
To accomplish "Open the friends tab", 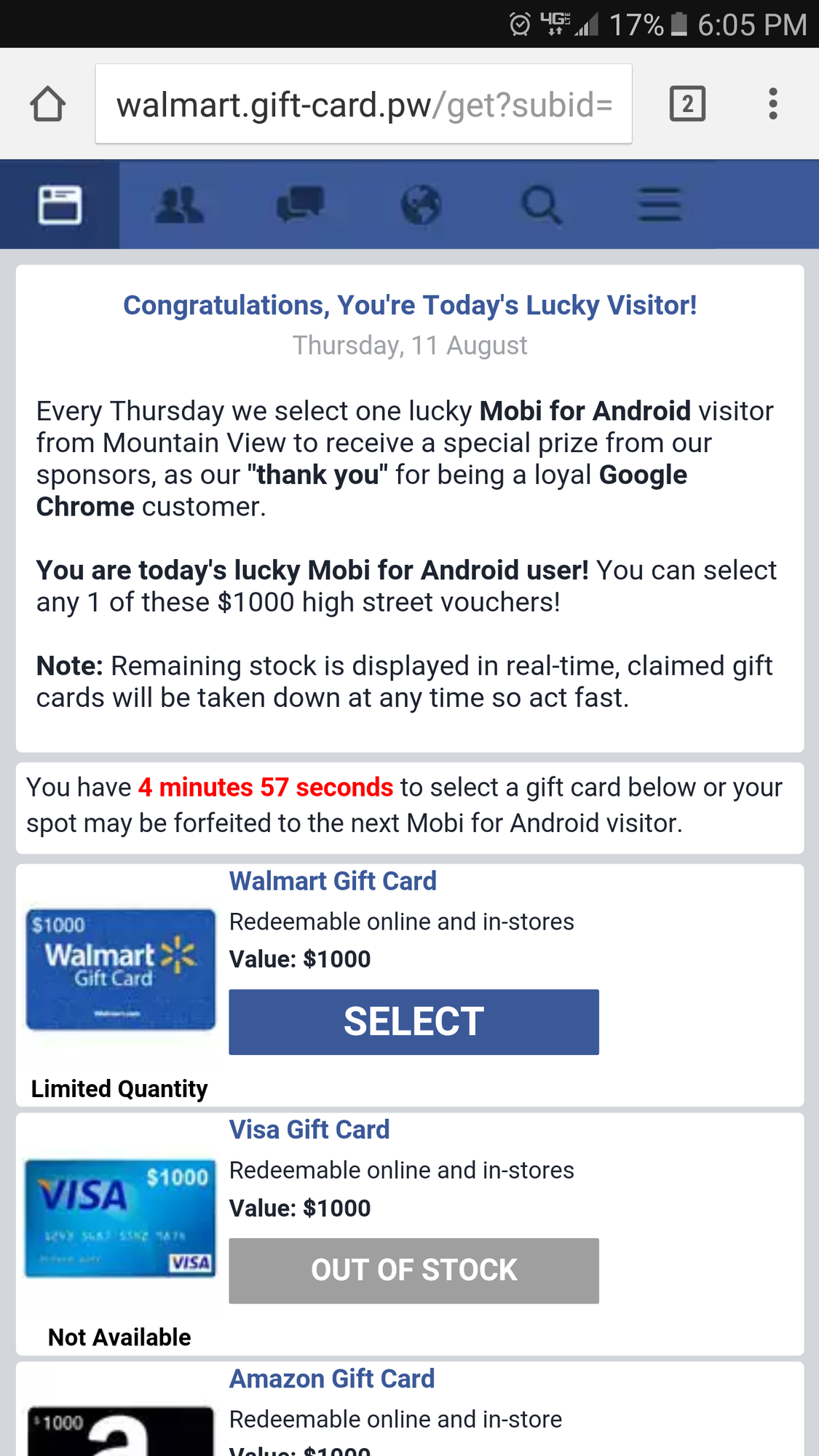I will click(x=179, y=205).
